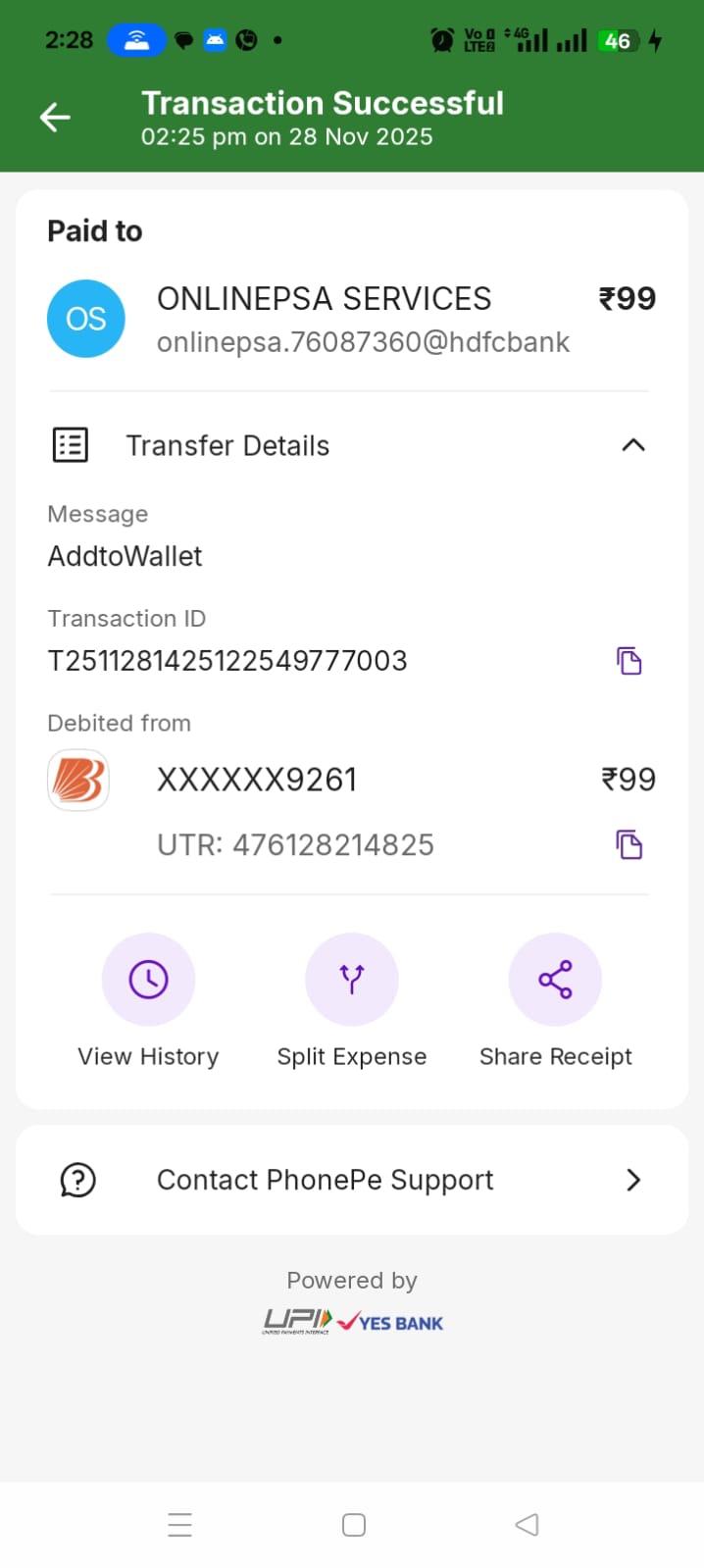
Task: Share Receipt of this payment
Action: [x=555, y=980]
